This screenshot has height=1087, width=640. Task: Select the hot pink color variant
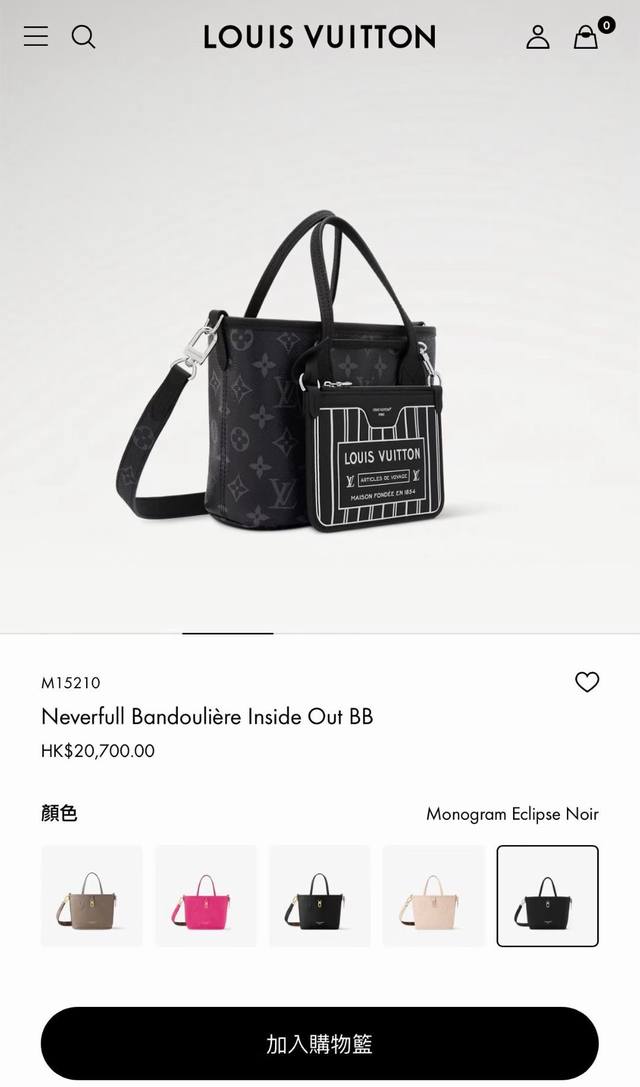[206, 896]
